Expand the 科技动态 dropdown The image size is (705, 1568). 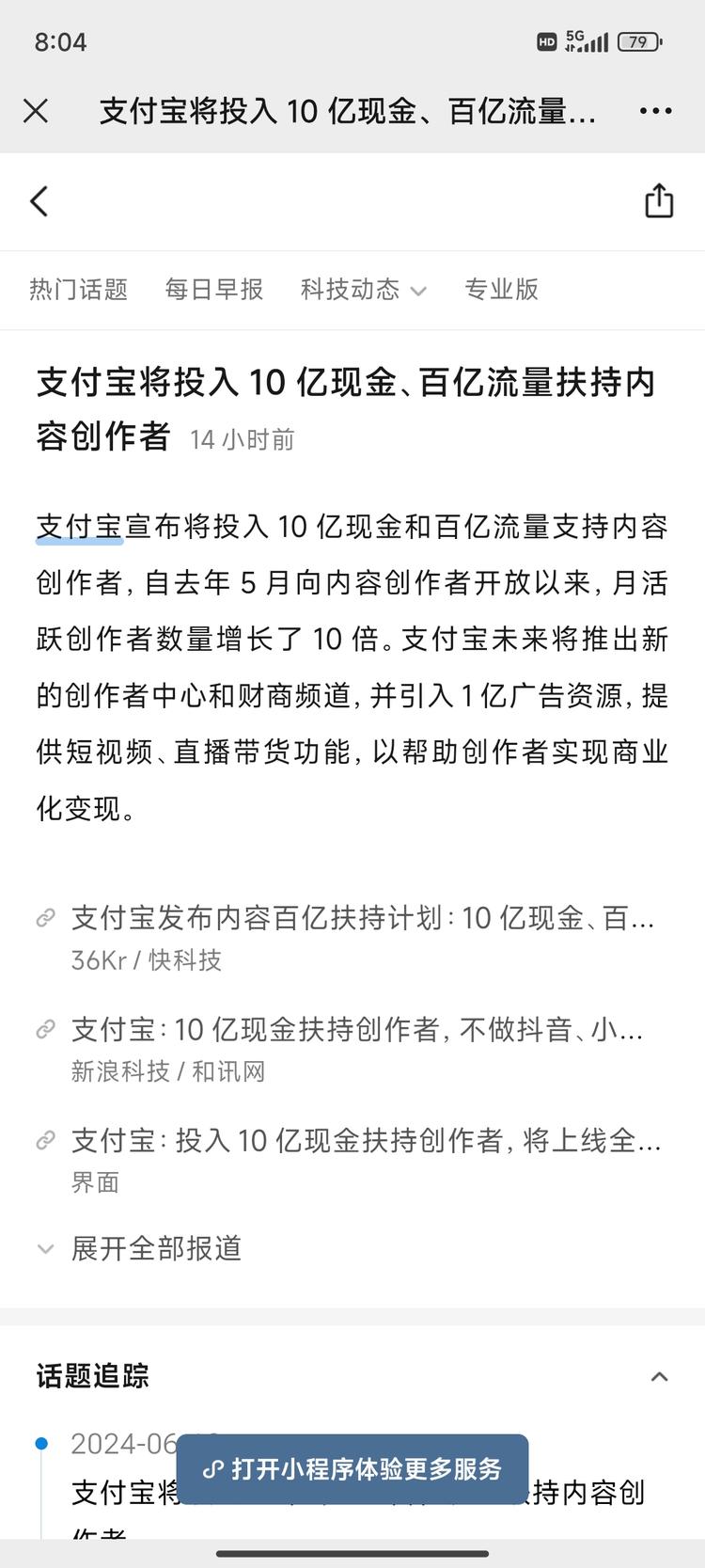363,290
